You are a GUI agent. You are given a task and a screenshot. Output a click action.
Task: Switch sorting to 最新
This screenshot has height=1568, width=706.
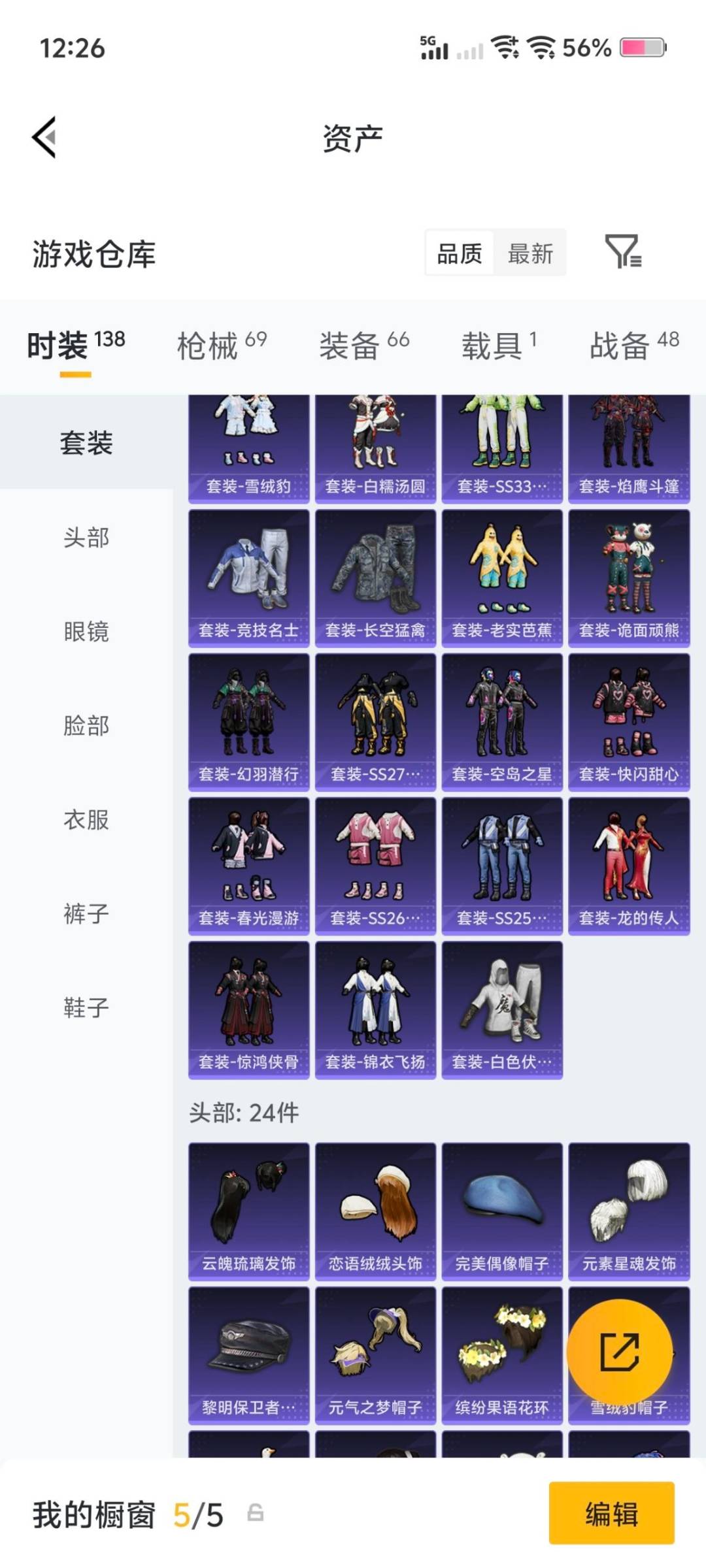click(531, 253)
